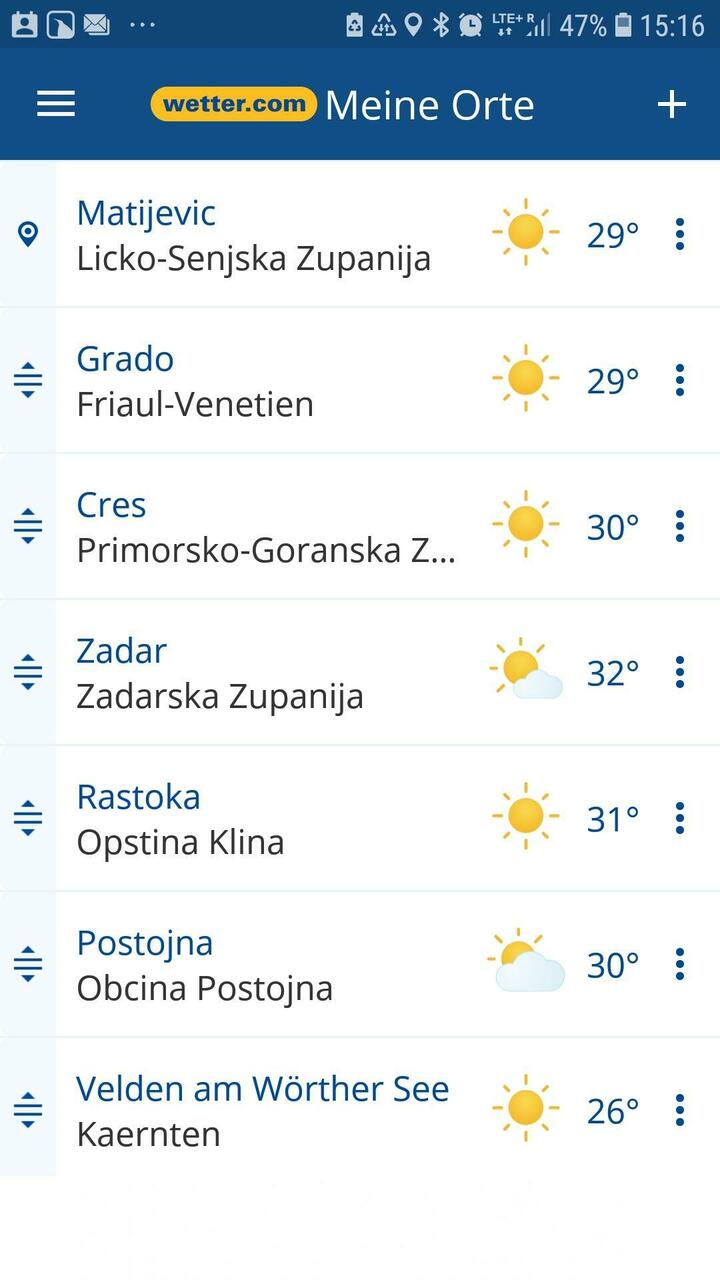The image size is (720, 1280).
Task: Open more options for Matijevic
Action: 680,234
